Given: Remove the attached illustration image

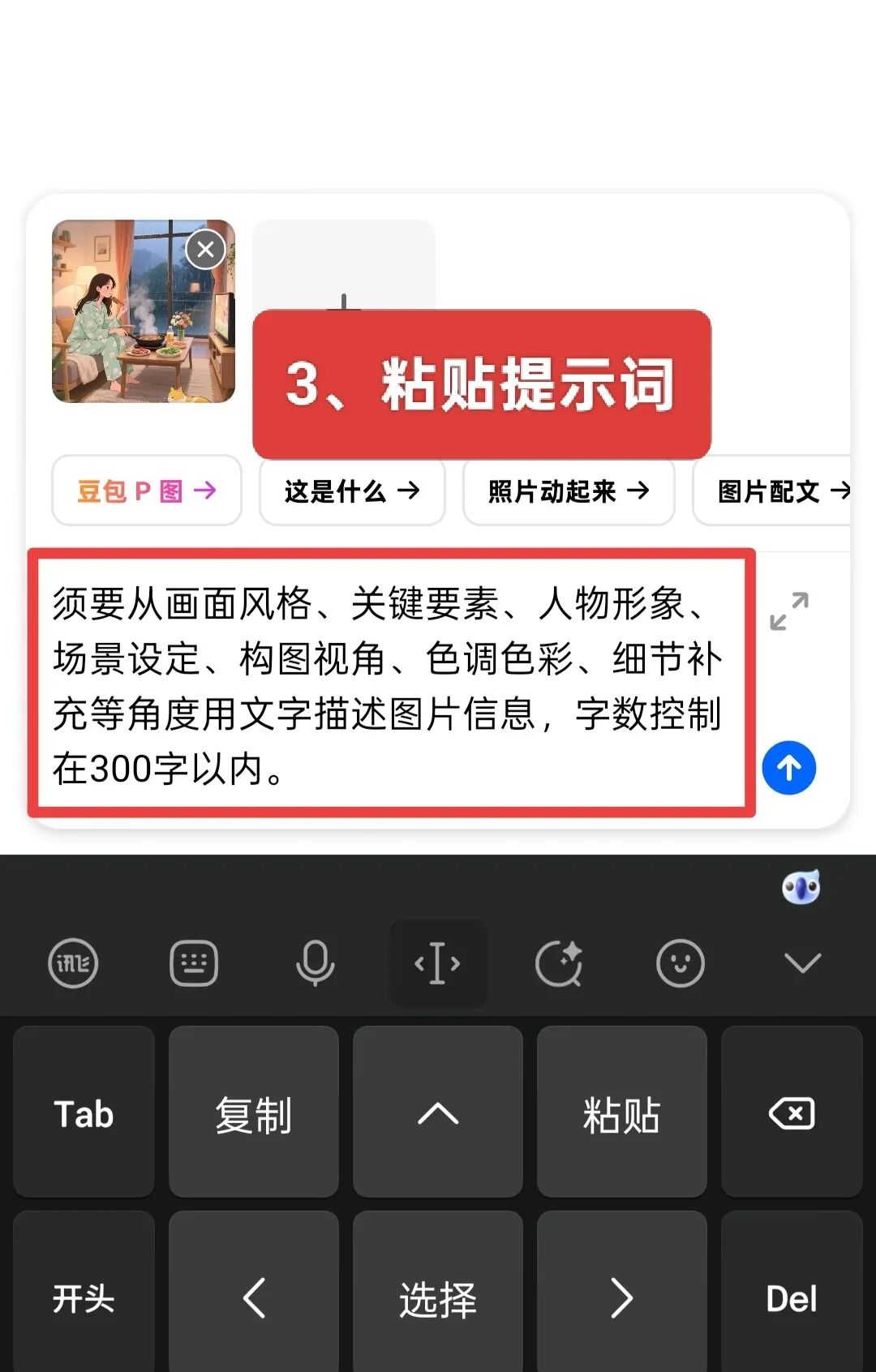Looking at the screenshot, I should (206, 250).
